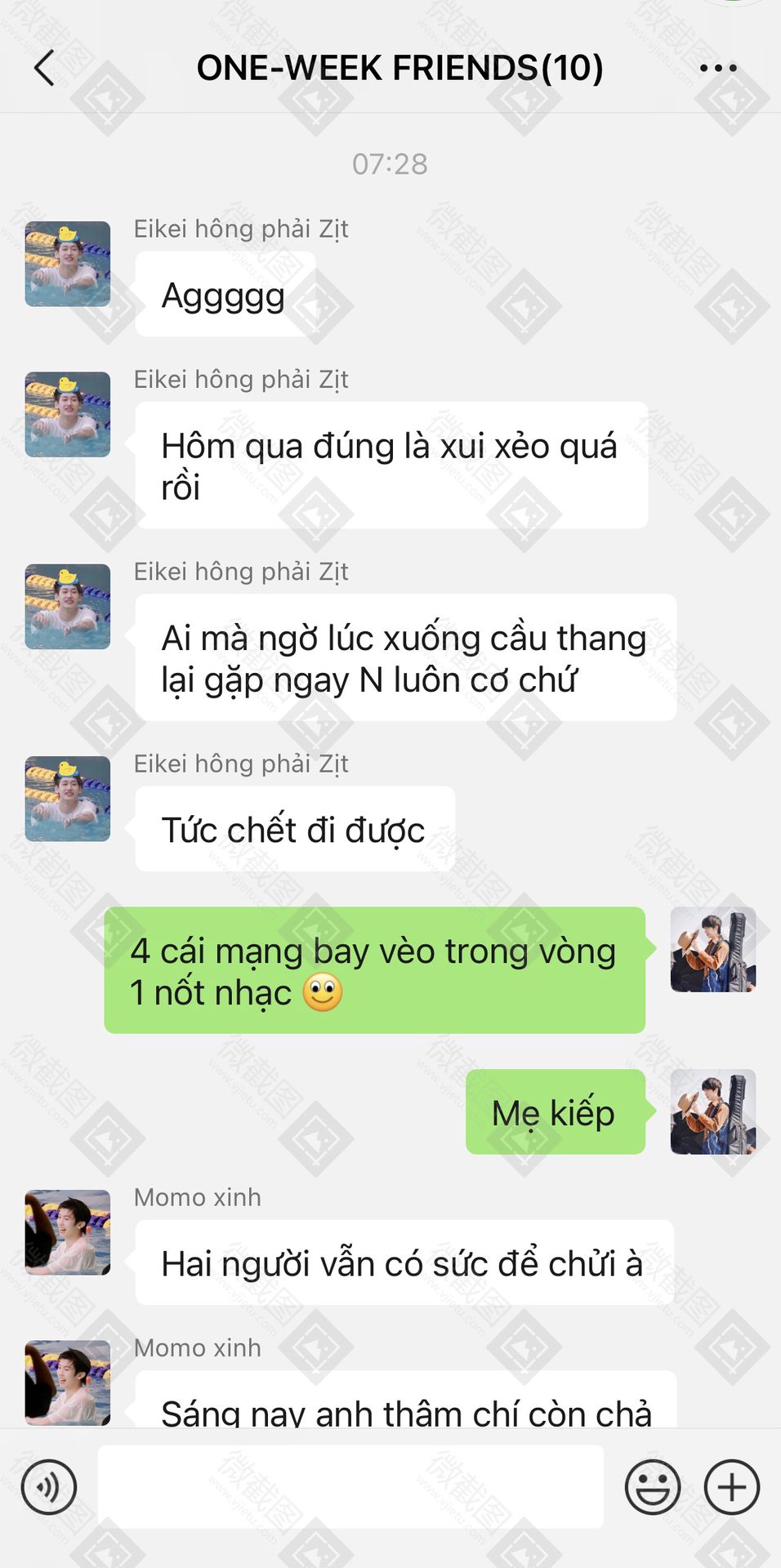The width and height of the screenshot is (781, 1568).
Task: Open the three-dot chat info menu
Action: click(x=718, y=68)
